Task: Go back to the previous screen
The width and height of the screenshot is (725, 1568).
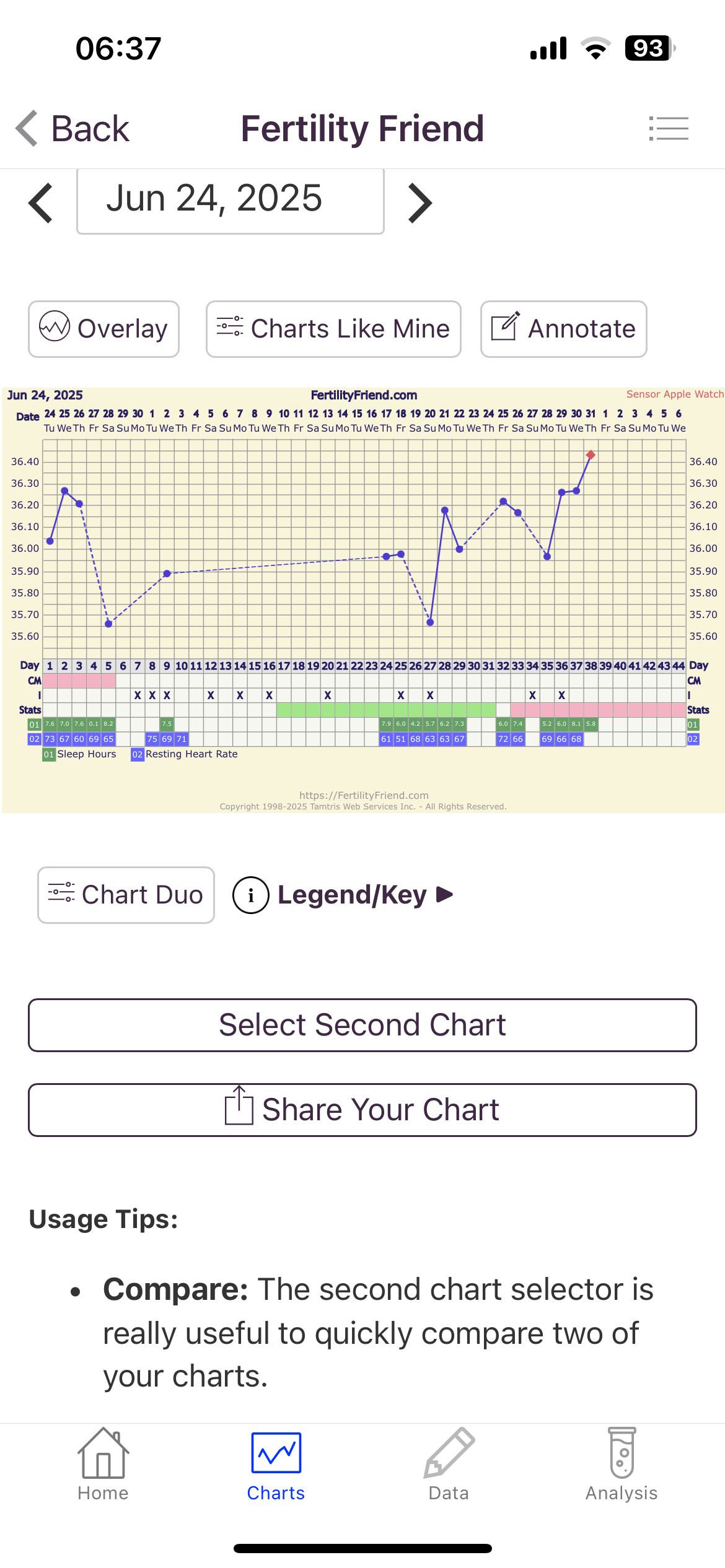Action: pos(72,129)
